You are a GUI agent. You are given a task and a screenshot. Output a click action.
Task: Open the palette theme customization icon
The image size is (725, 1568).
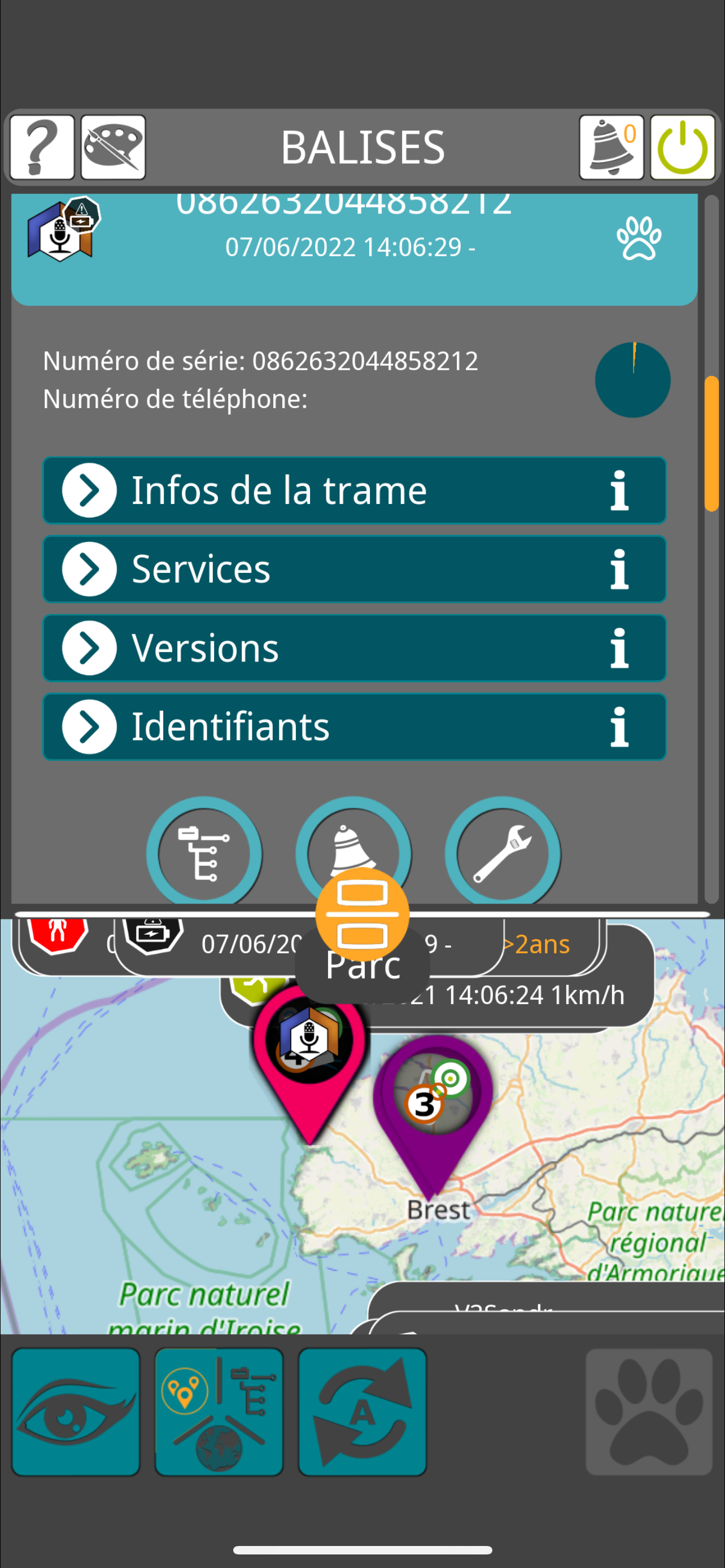point(112,146)
